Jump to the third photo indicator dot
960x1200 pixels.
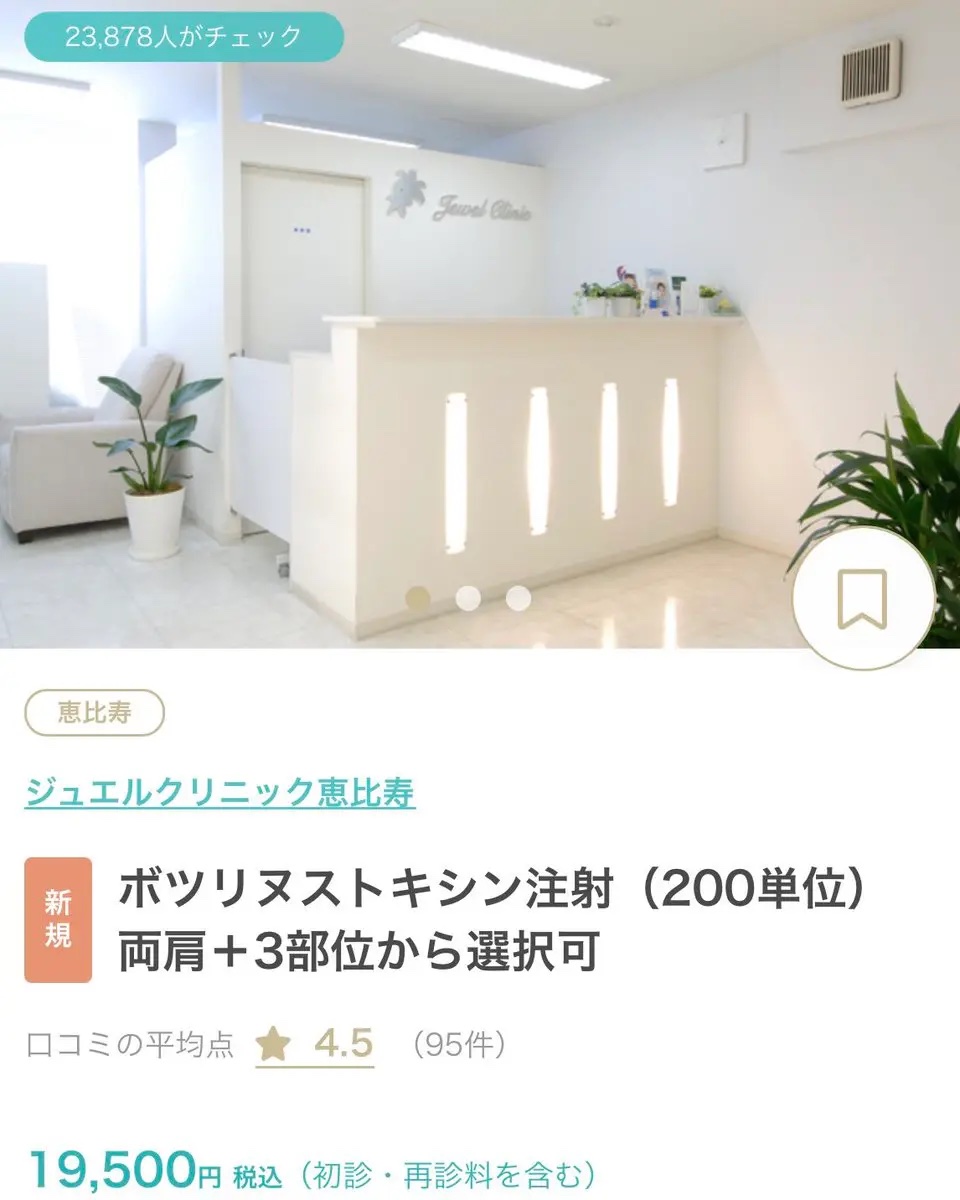[x=518, y=598]
